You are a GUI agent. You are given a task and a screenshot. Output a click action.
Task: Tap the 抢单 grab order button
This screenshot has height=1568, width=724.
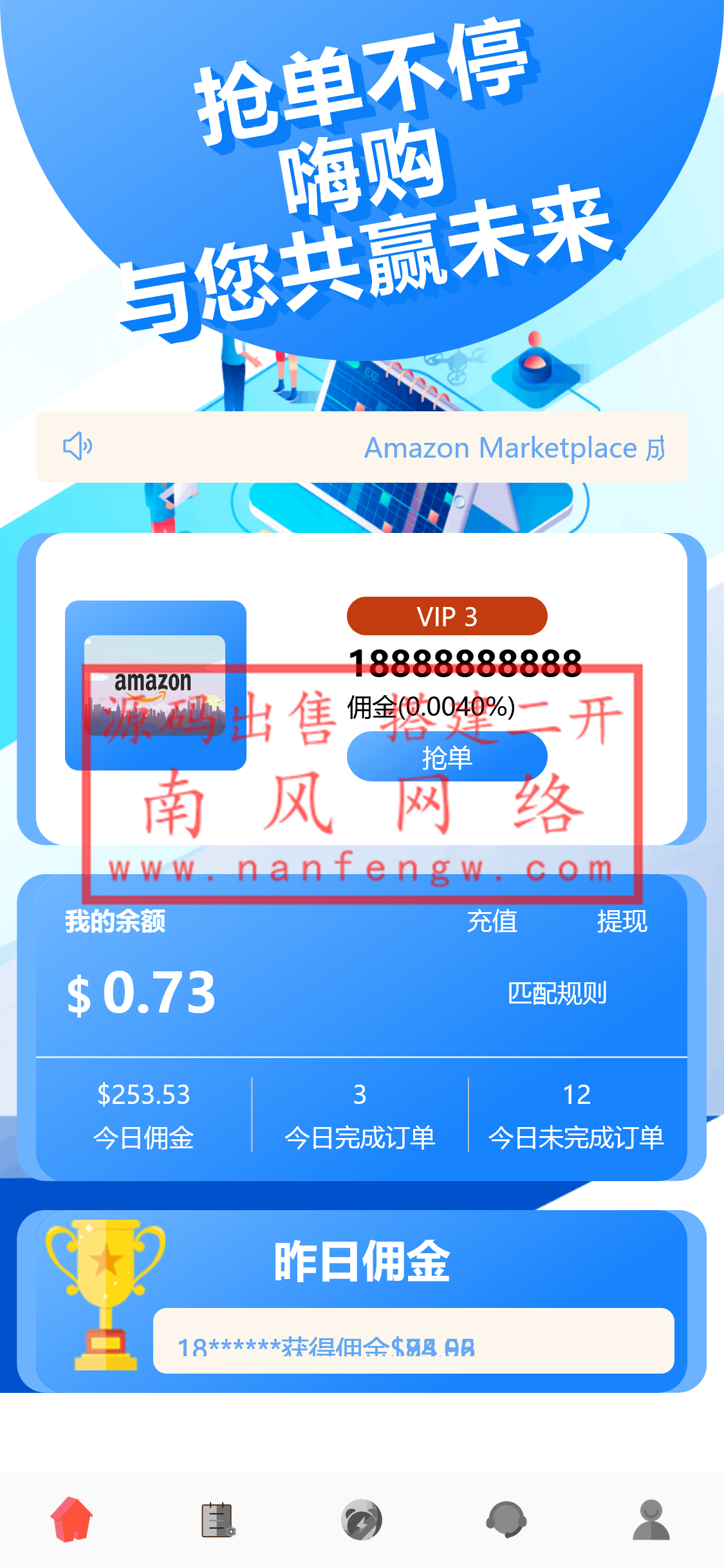point(447,757)
